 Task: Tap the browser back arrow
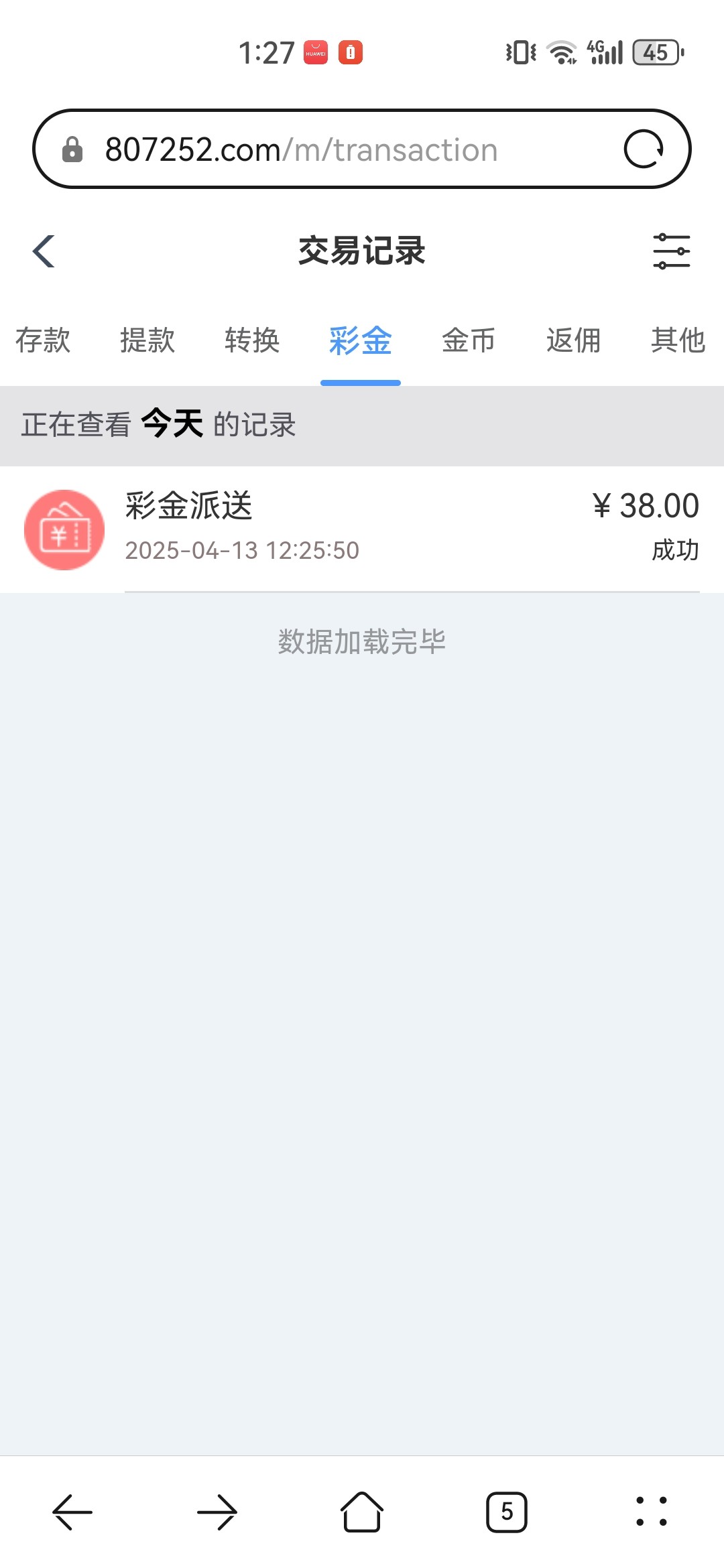pos(72,1512)
